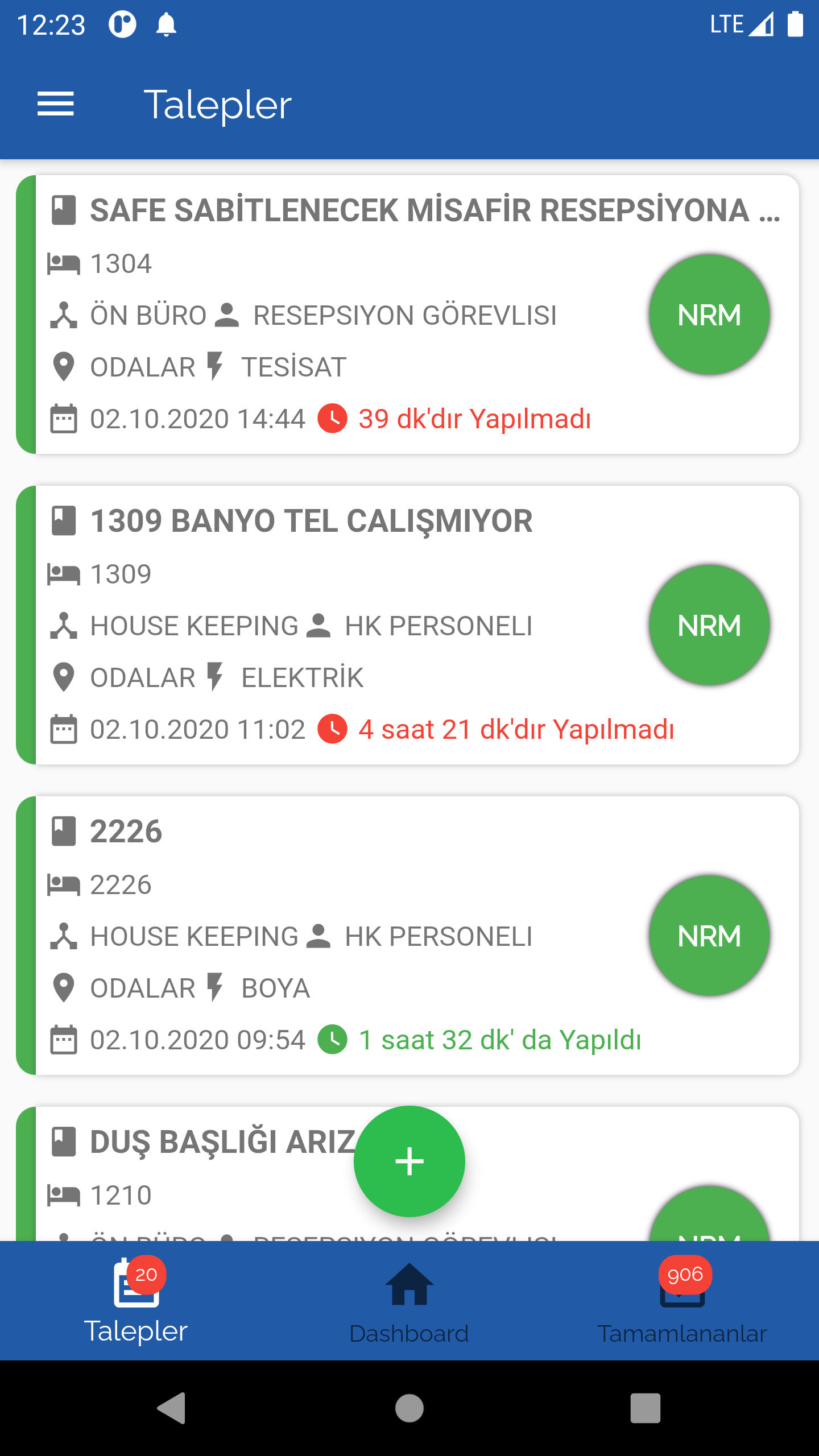The width and height of the screenshot is (819, 1456).
Task: Tap the NRM badge on room 1309 card
Action: (x=709, y=625)
